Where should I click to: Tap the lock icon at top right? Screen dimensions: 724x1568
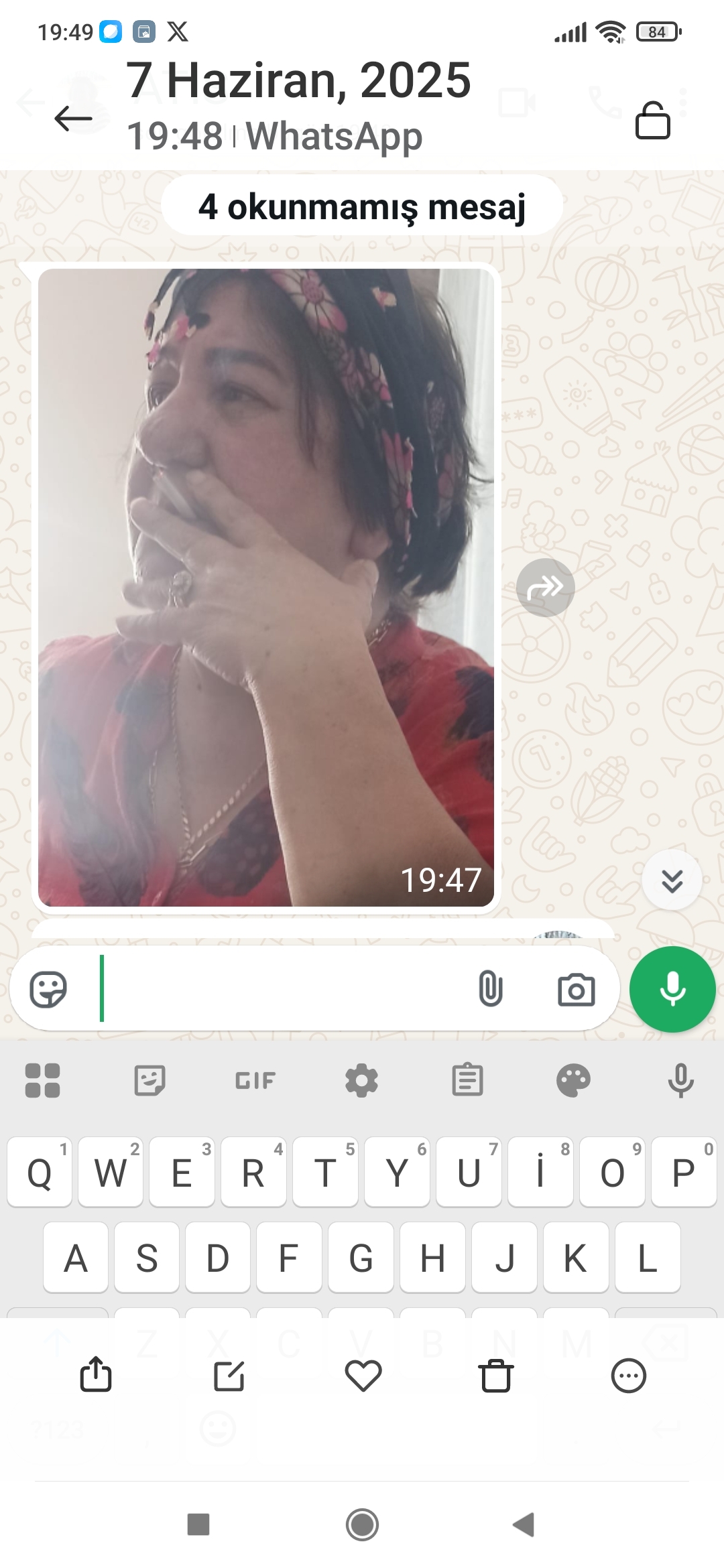click(x=652, y=121)
